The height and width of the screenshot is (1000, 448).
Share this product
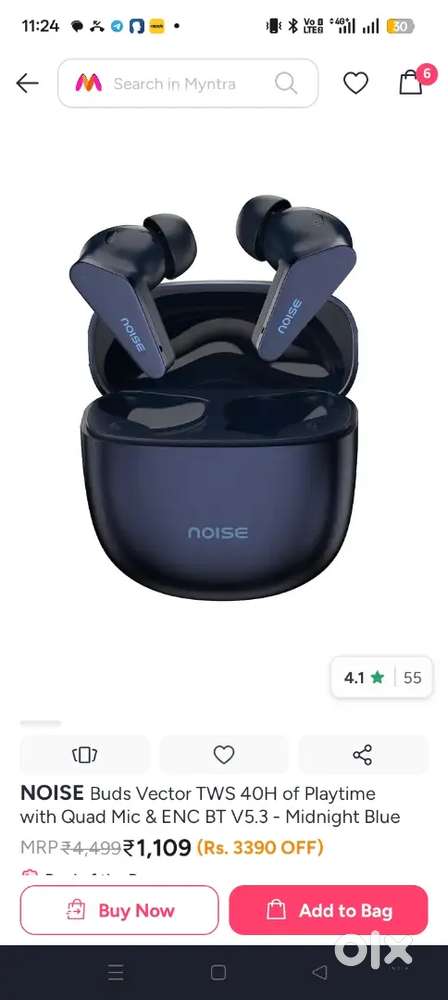pos(362,755)
